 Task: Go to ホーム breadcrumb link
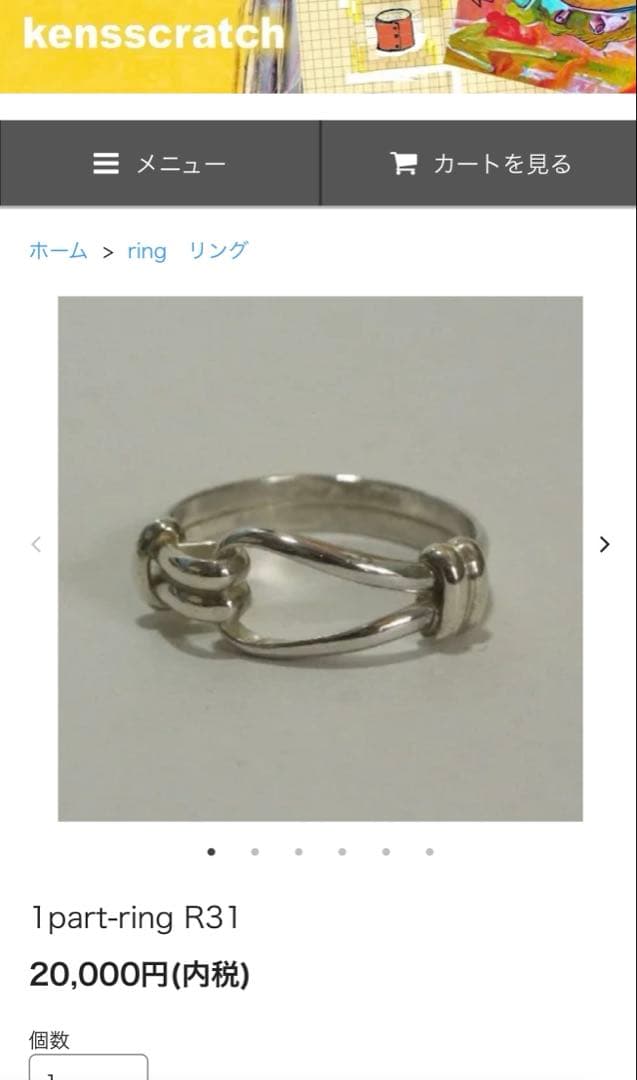coord(58,251)
